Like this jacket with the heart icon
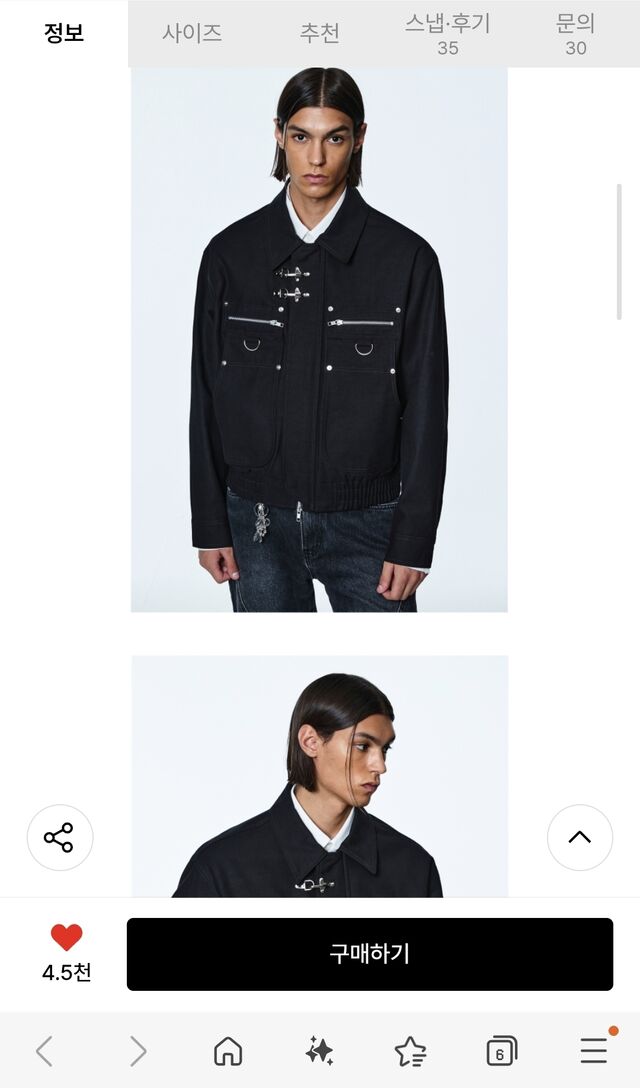 coord(66,938)
